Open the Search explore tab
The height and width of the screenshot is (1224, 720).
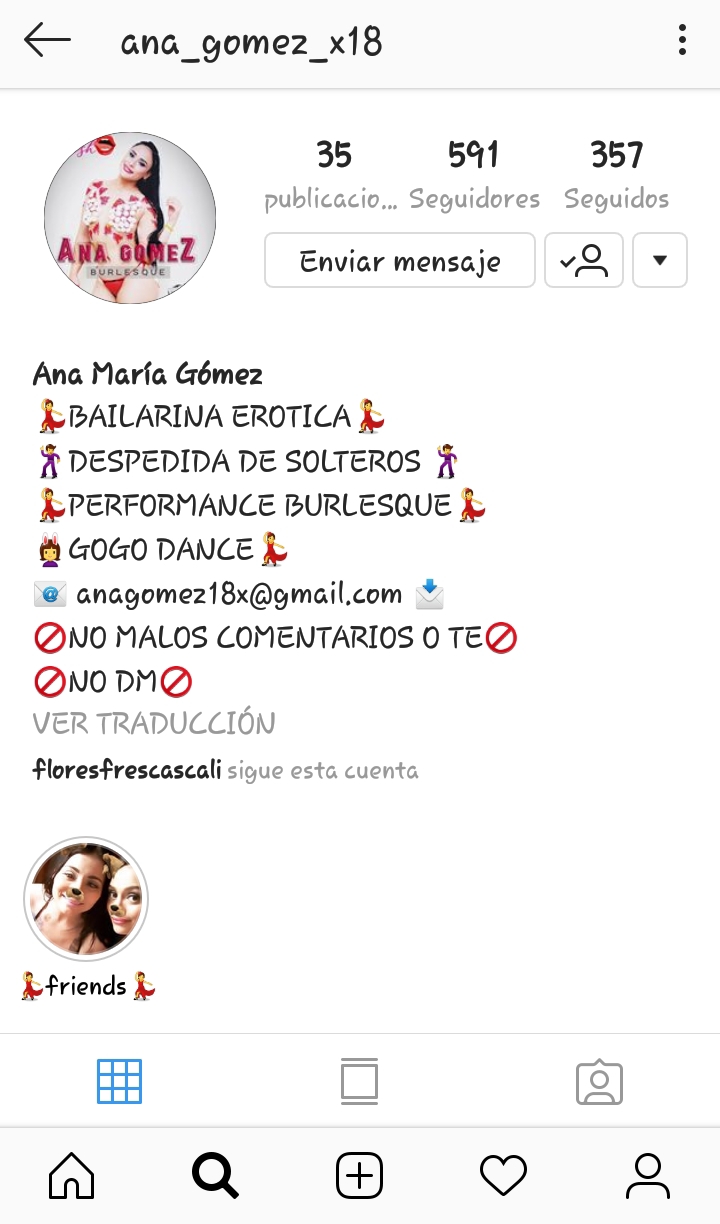tap(215, 1176)
